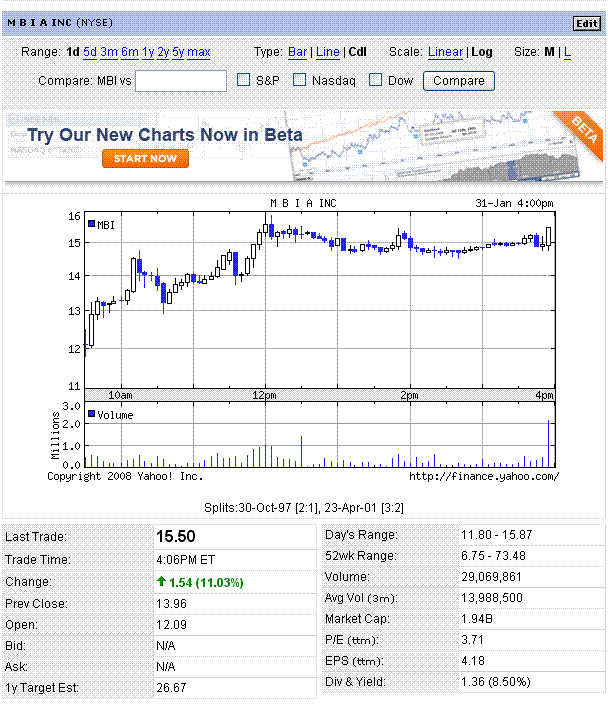Screen dimensions: 608x706
Task: Show the 6m range chart
Action: point(129,52)
